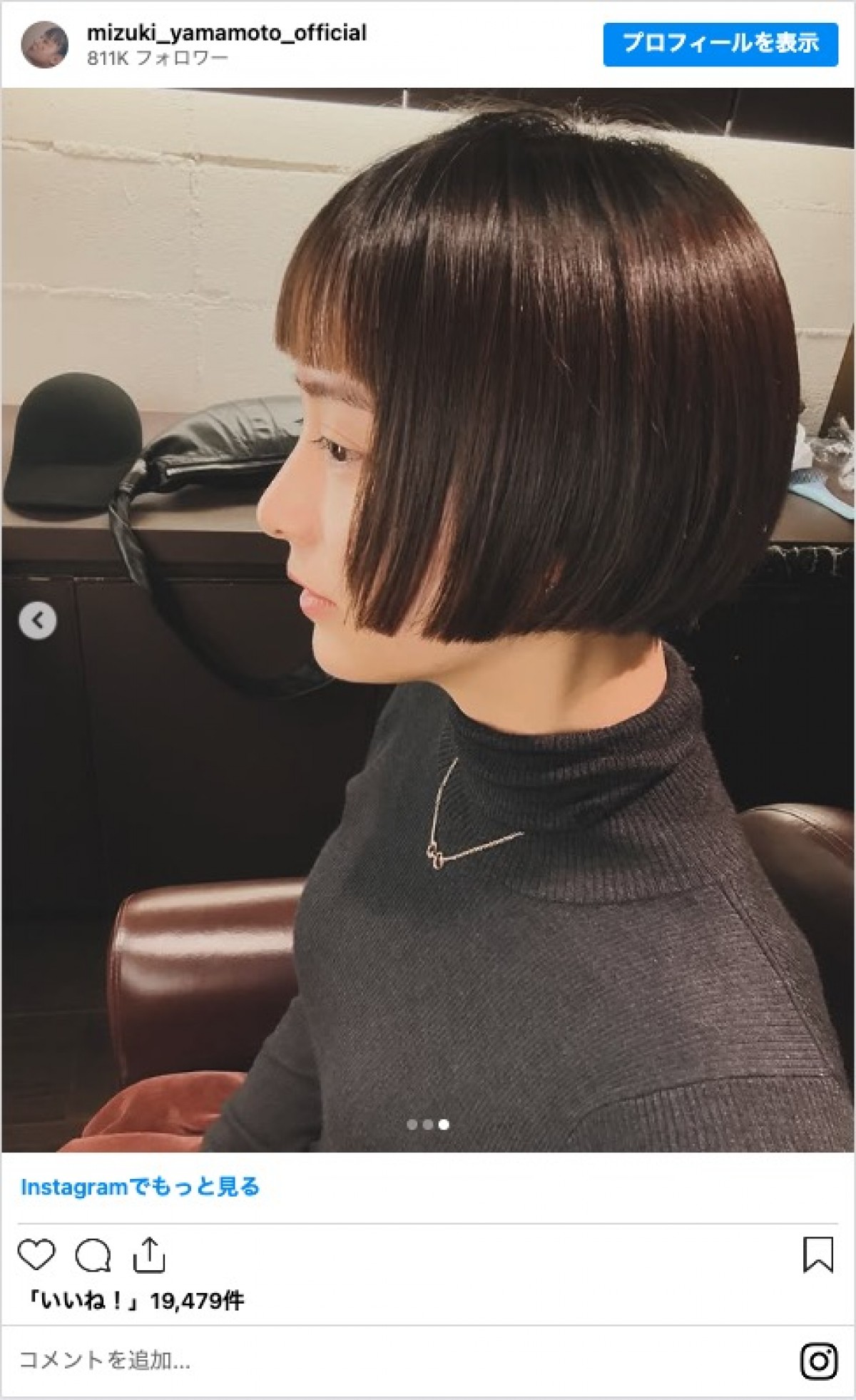Screen dimensions: 856x1400
Task: Bookmark this post
Action: coord(817,1255)
